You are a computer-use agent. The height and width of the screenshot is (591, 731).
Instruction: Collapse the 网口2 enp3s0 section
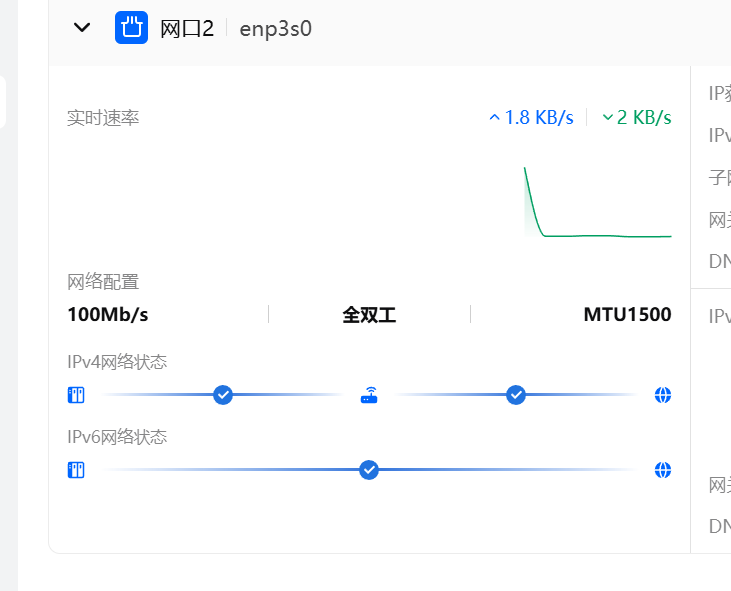[x=82, y=28]
